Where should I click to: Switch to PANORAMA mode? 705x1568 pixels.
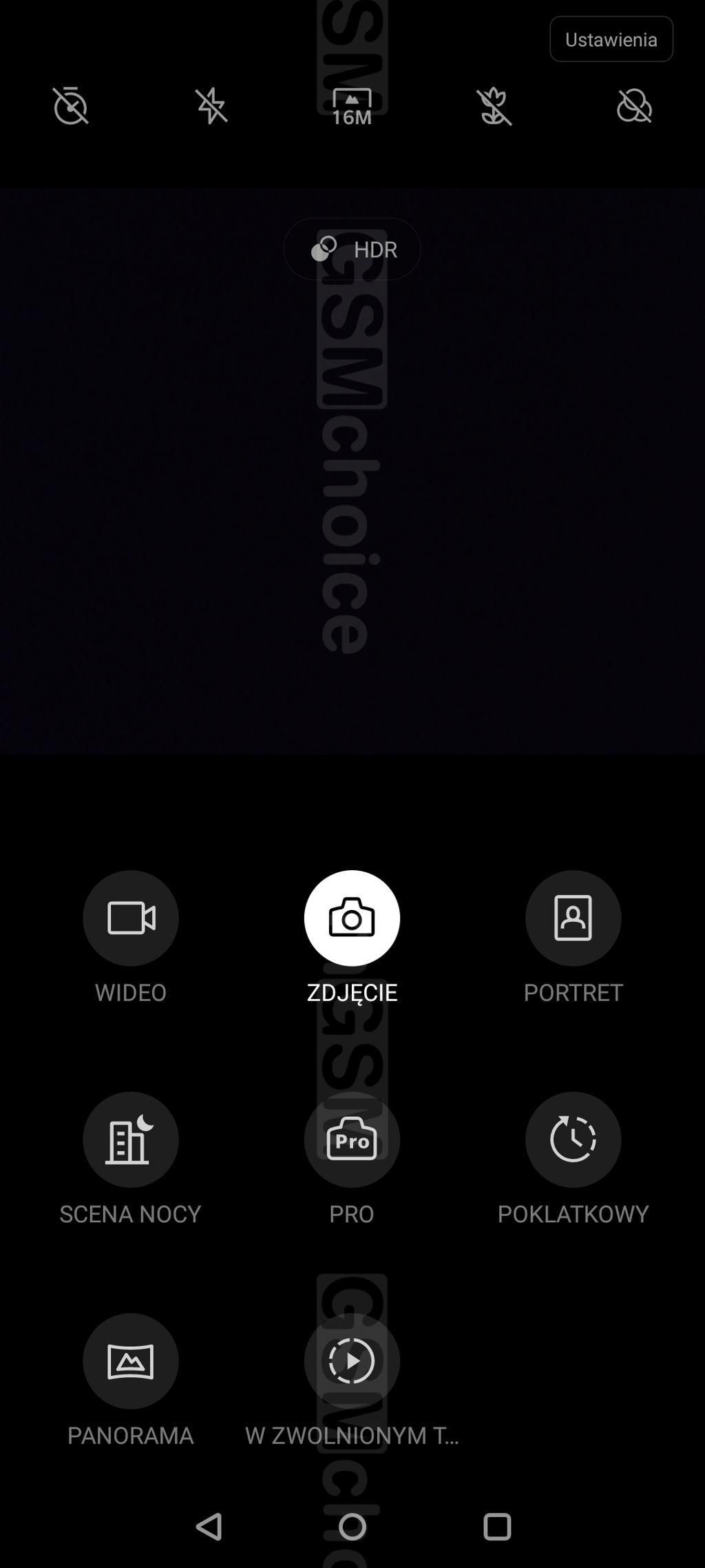tap(131, 1361)
